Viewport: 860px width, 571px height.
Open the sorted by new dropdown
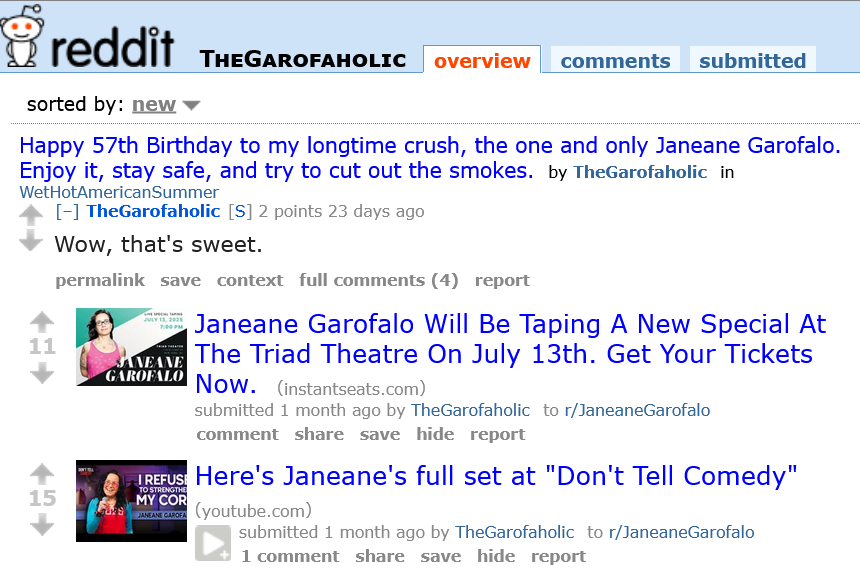(x=165, y=105)
